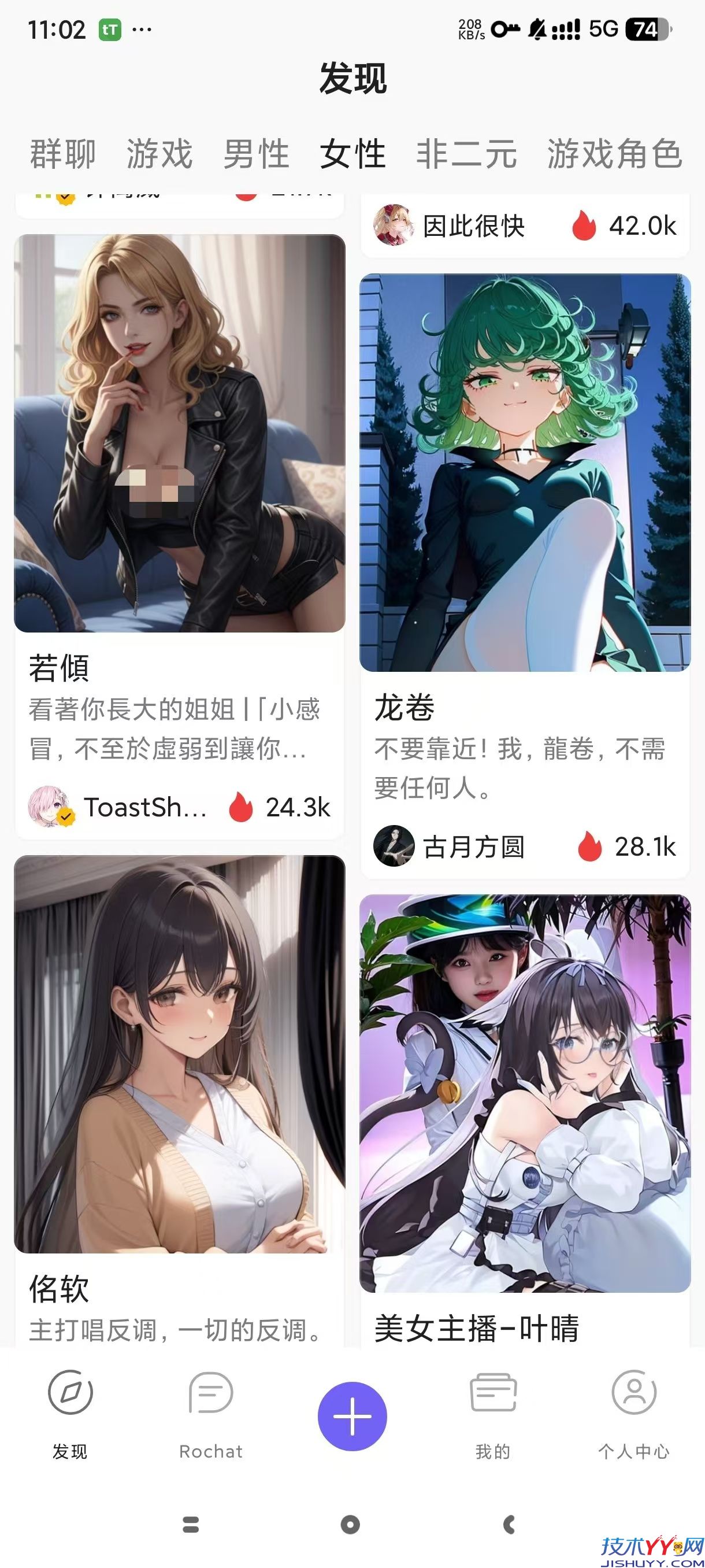Tap the flame icon showing 28.1k on 龙卷 card
Viewport: 705px width, 1568px height.
tap(589, 846)
